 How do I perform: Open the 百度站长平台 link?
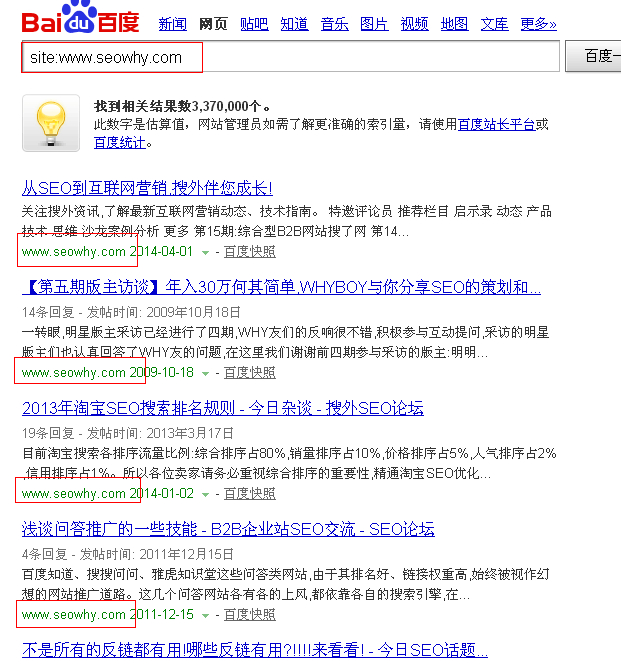coord(496,125)
